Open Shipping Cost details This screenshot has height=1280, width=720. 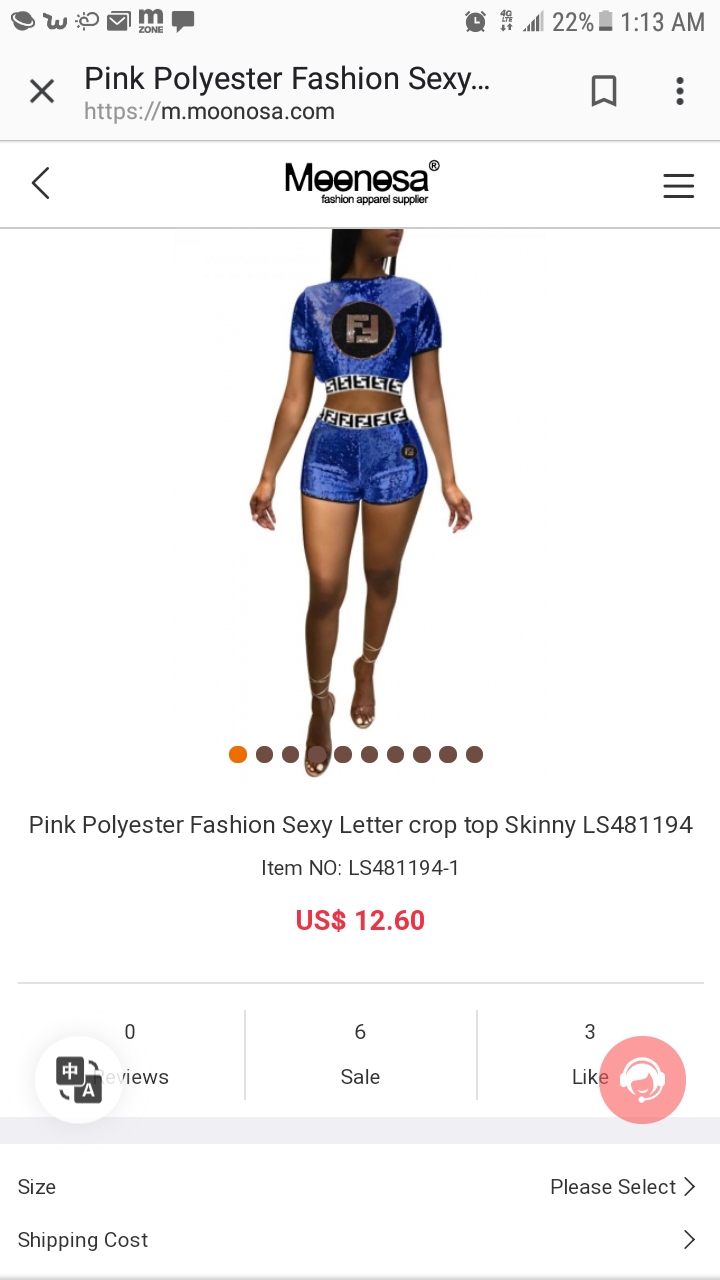tap(360, 1240)
